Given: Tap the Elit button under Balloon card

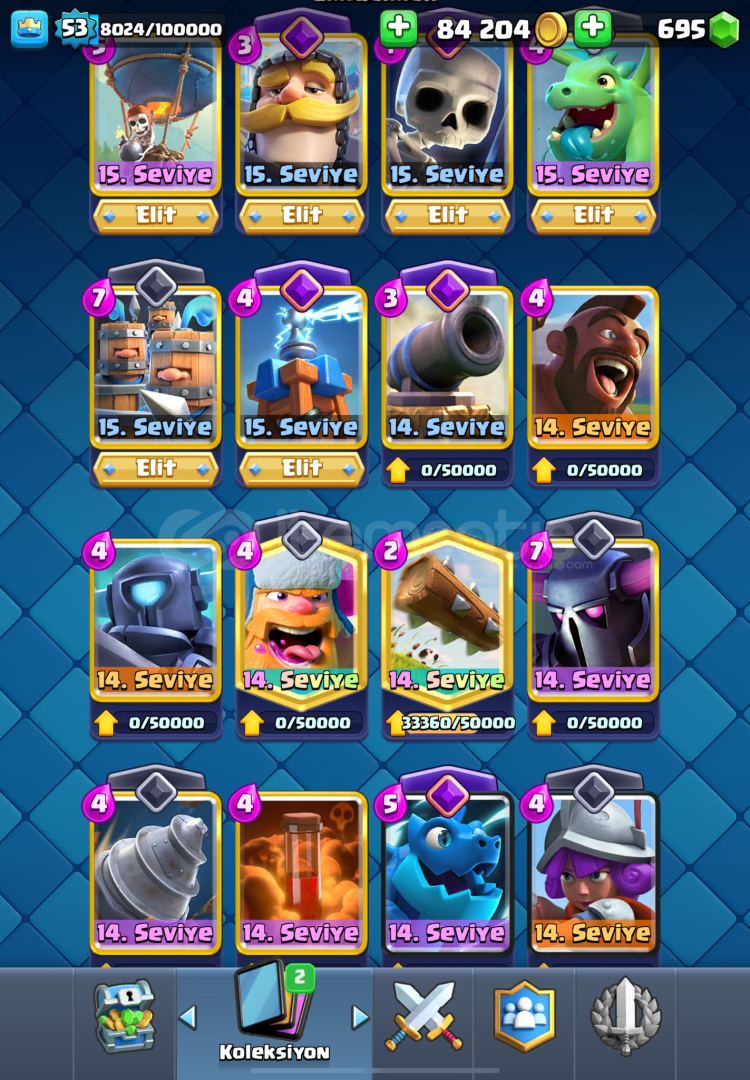Looking at the screenshot, I should click(x=155, y=215).
